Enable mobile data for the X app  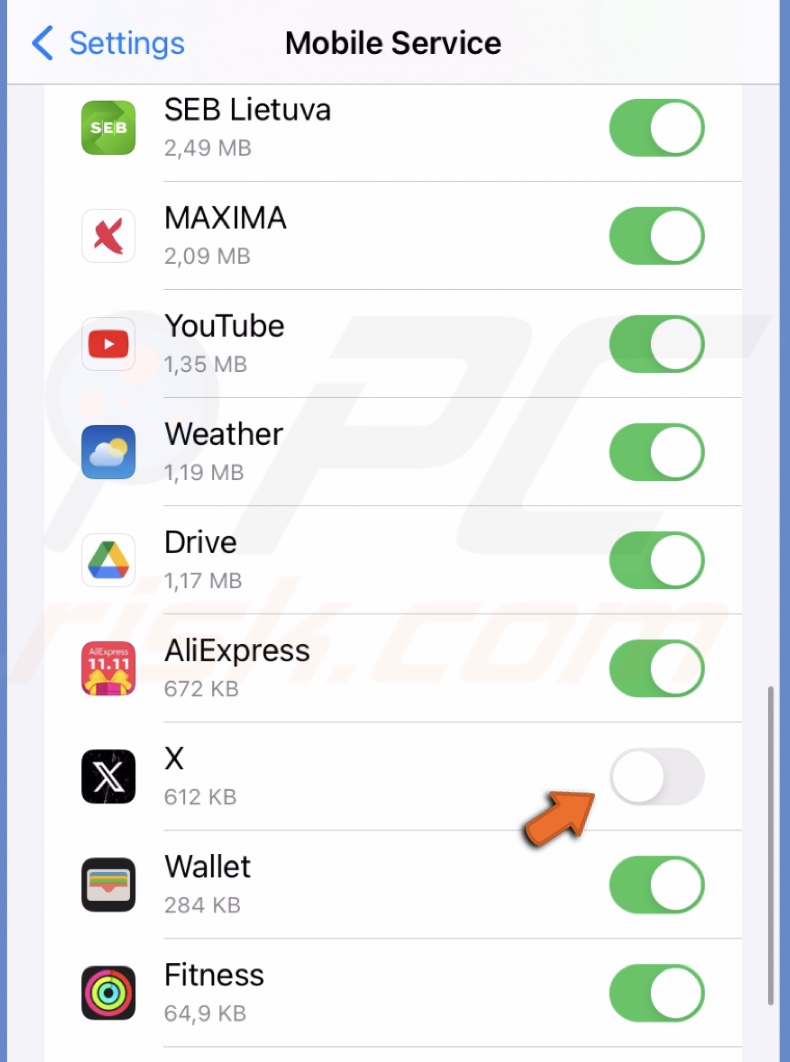click(x=657, y=777)
